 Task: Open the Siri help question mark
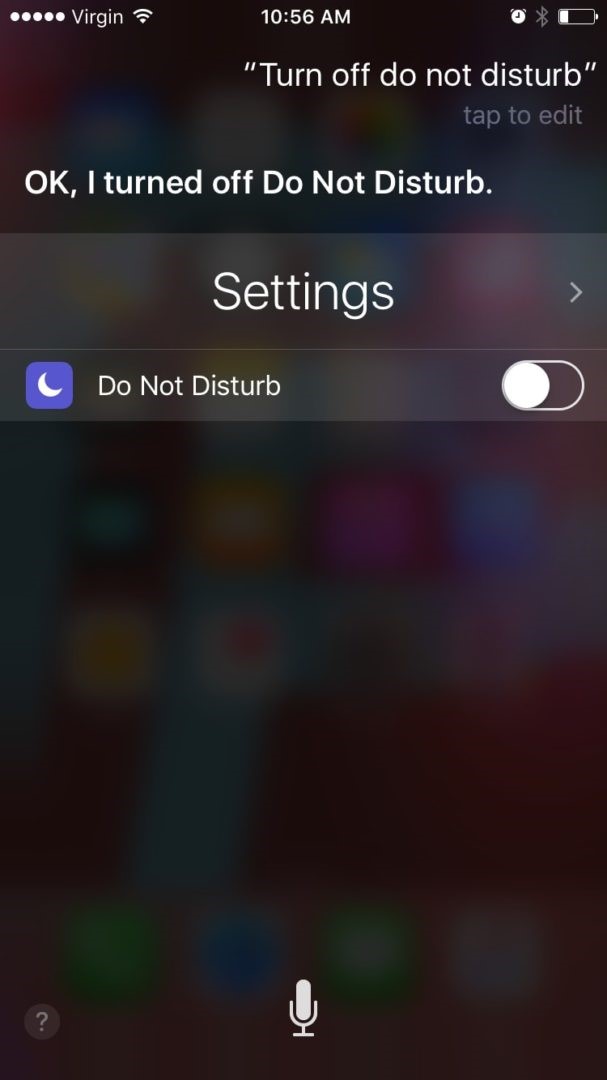pyautogui.click(x=42, y=1021)
